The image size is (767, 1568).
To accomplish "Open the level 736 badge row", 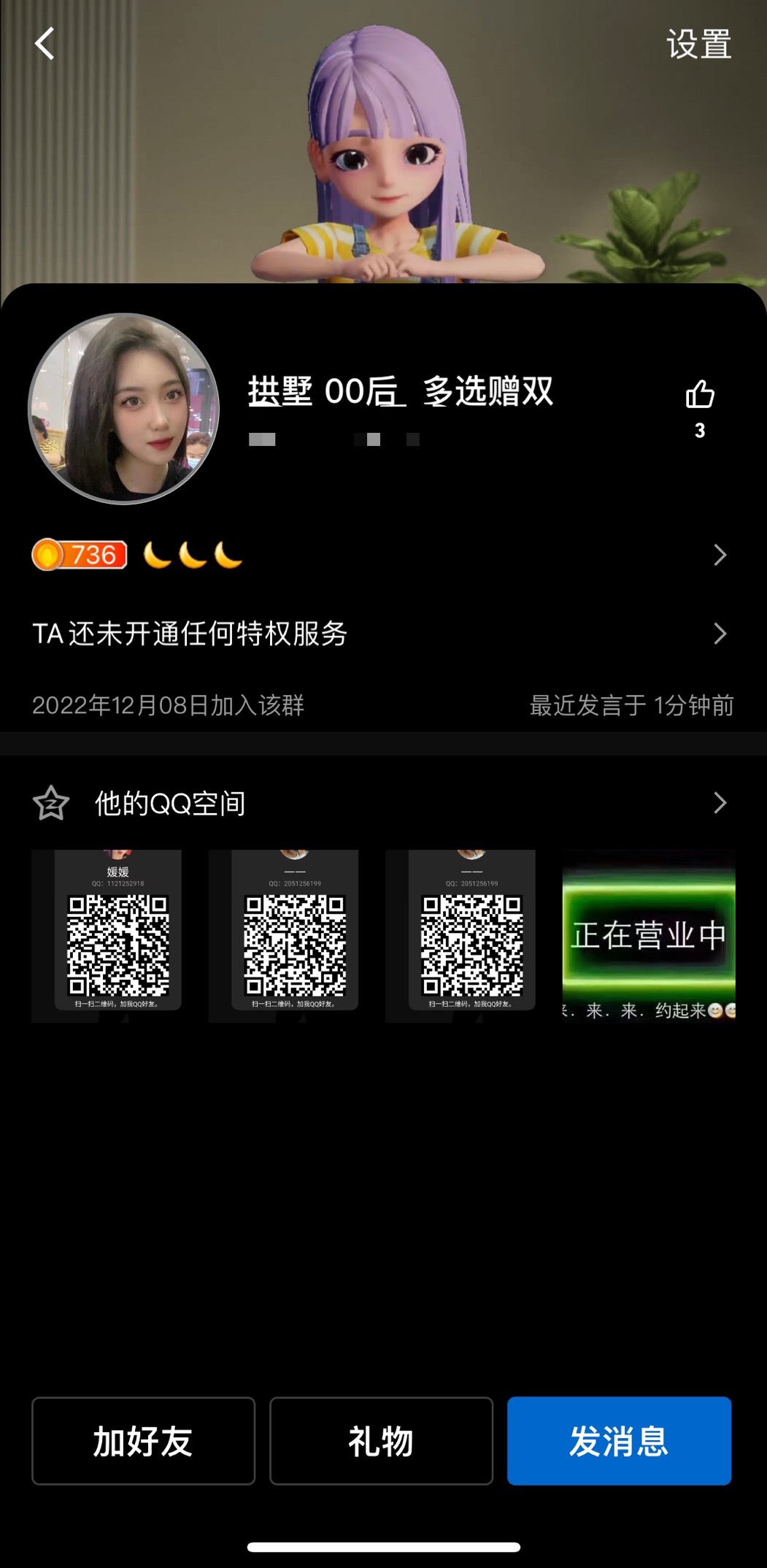I will click(x=379, y=556).
